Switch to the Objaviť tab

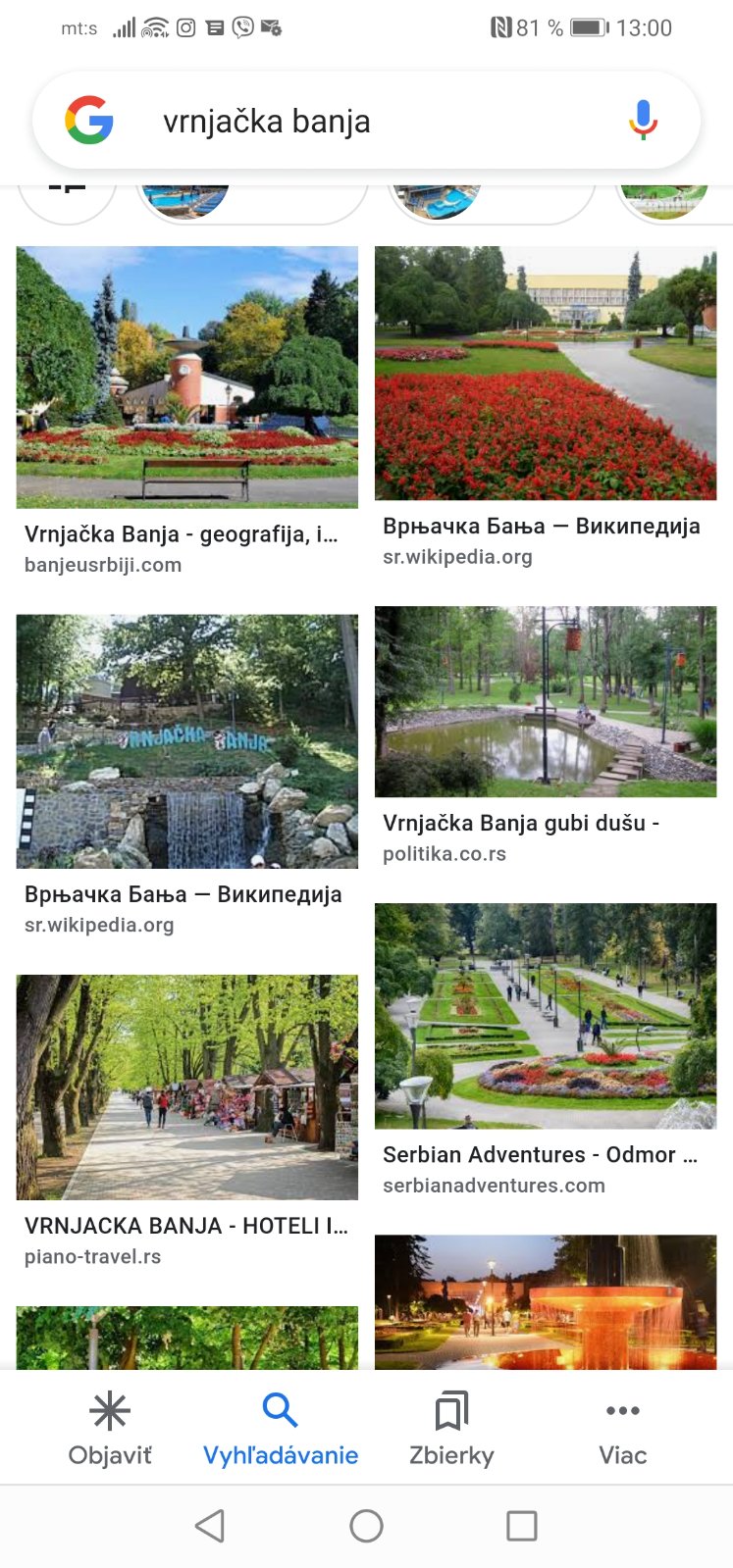point(110,1429)
